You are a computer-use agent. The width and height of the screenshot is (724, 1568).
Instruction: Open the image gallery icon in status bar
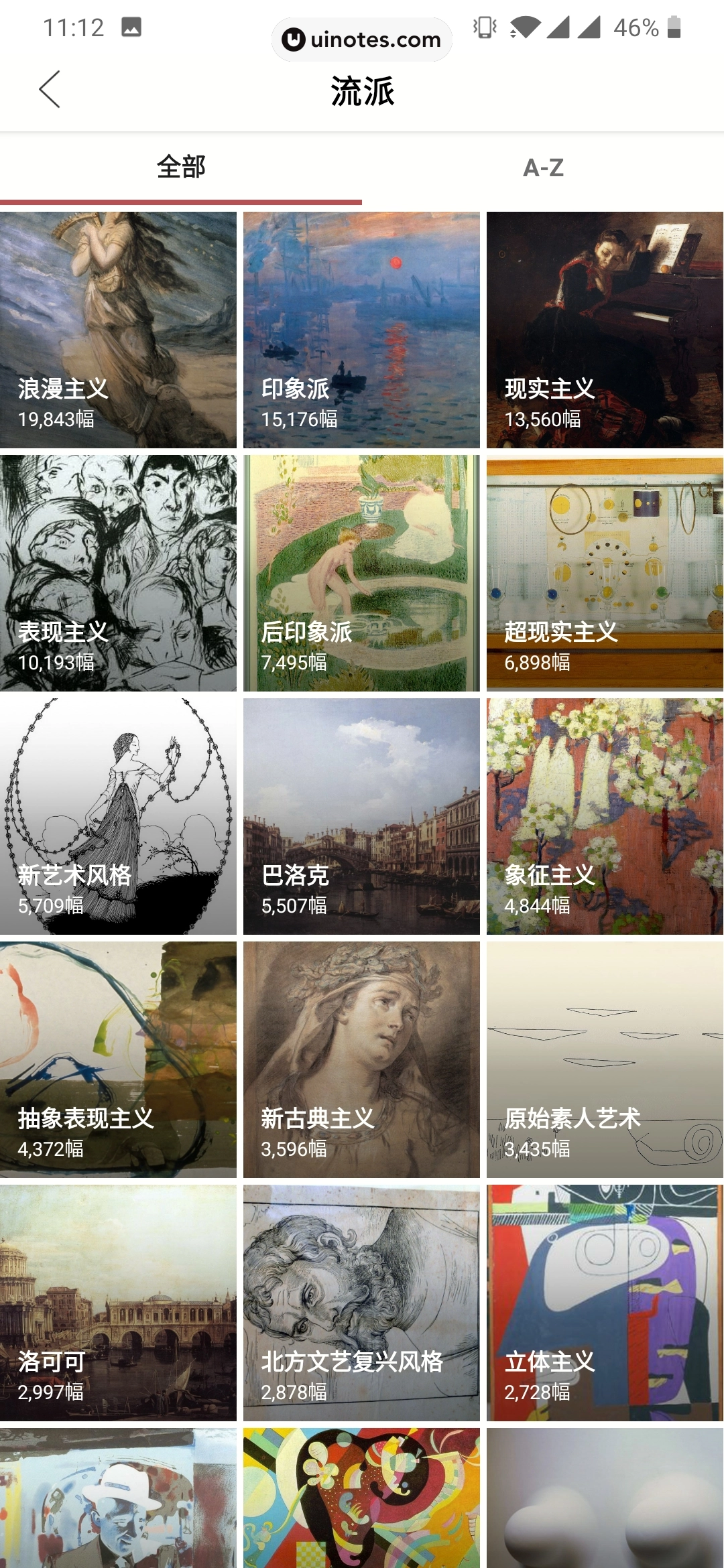coord(131,28)
